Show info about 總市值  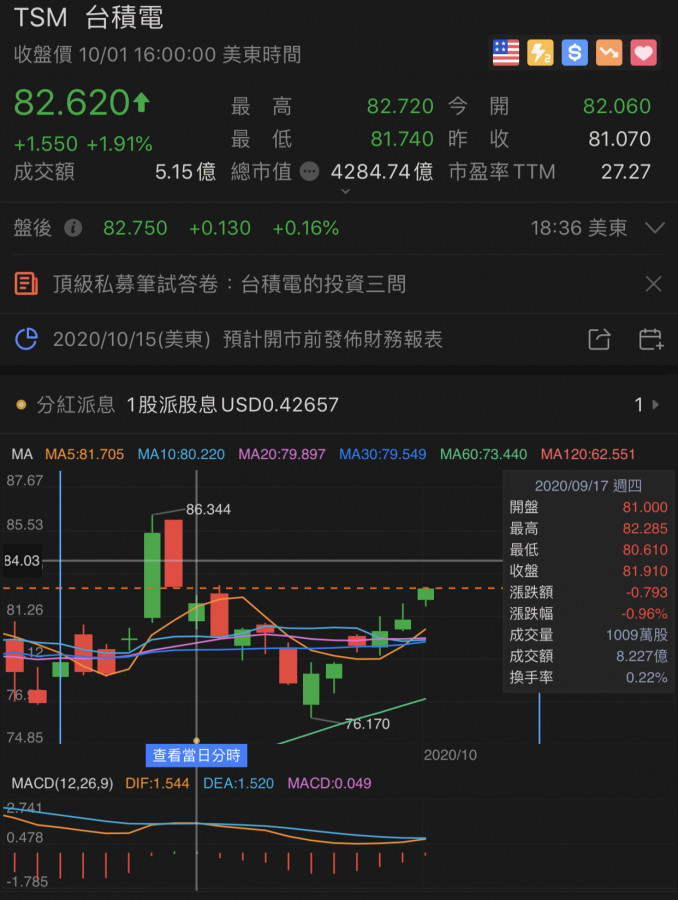point(310,172)
